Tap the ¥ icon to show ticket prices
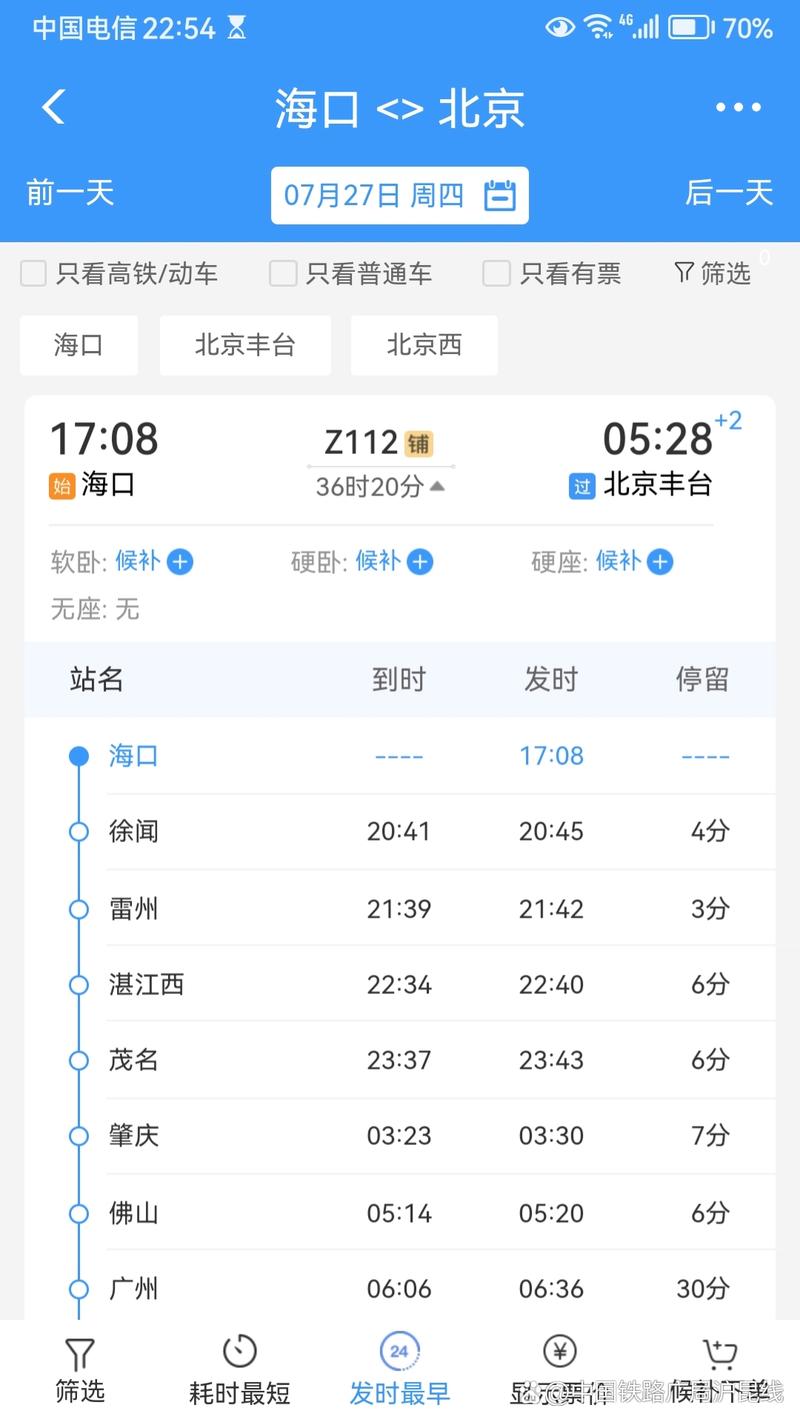The image size is (800, 1422). (x=558, y=1350)
